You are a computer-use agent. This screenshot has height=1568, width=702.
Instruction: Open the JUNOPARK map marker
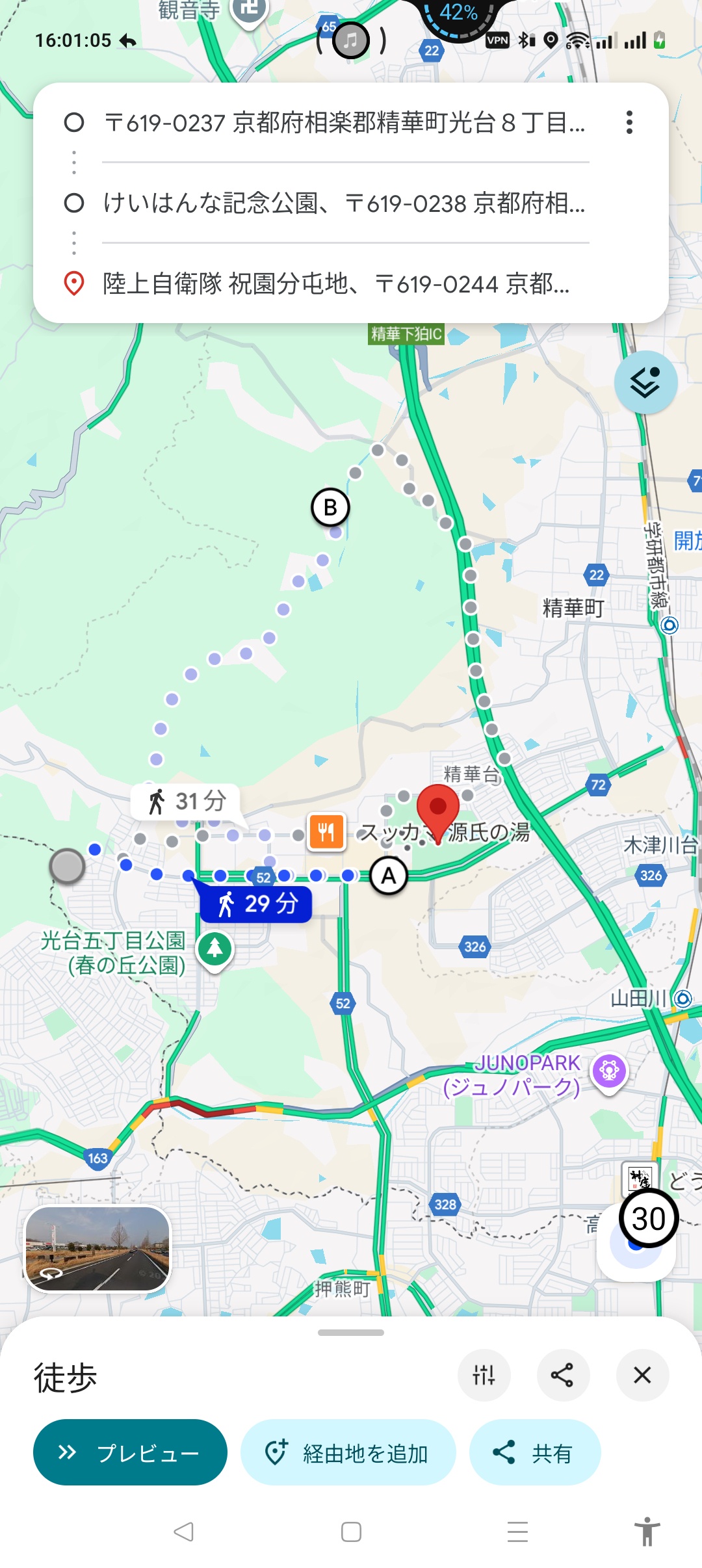609,1071
